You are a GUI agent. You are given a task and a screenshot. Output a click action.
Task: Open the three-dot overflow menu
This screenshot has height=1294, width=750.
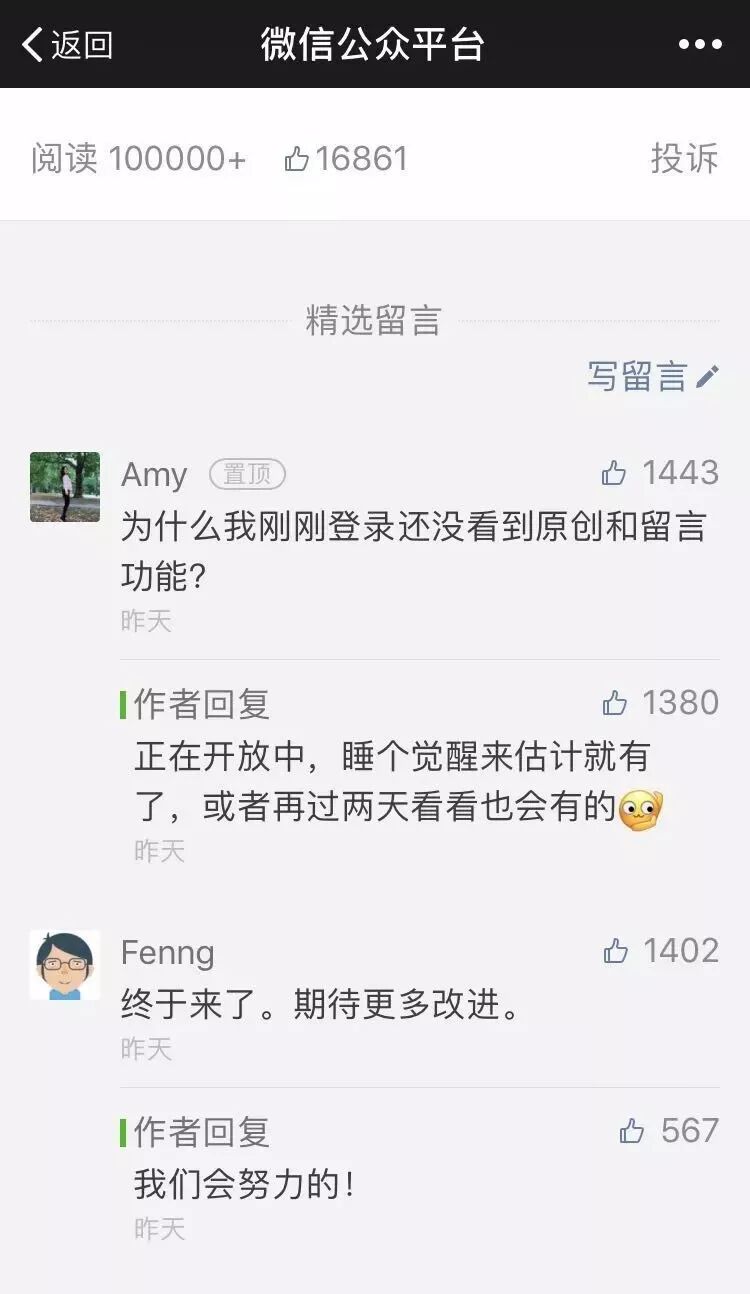tap(700, 44)
